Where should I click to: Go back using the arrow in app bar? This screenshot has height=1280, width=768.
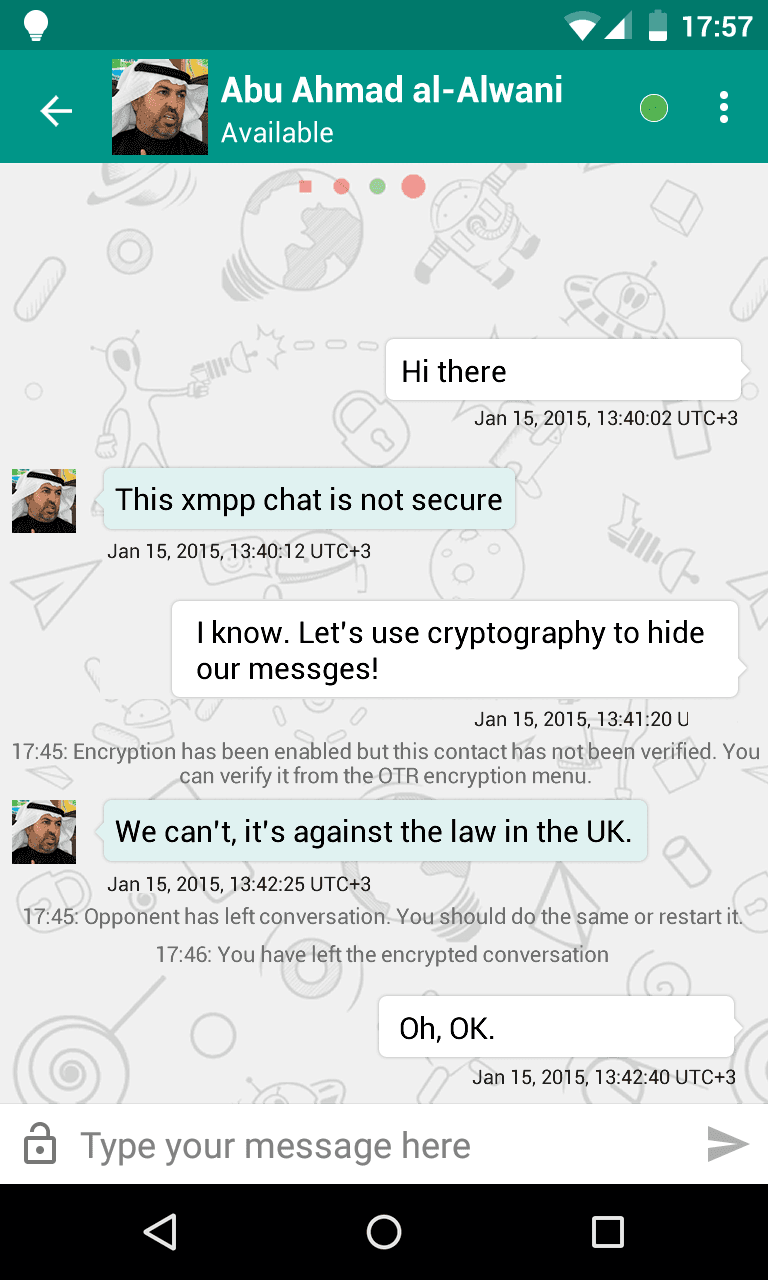coord(56,110)
